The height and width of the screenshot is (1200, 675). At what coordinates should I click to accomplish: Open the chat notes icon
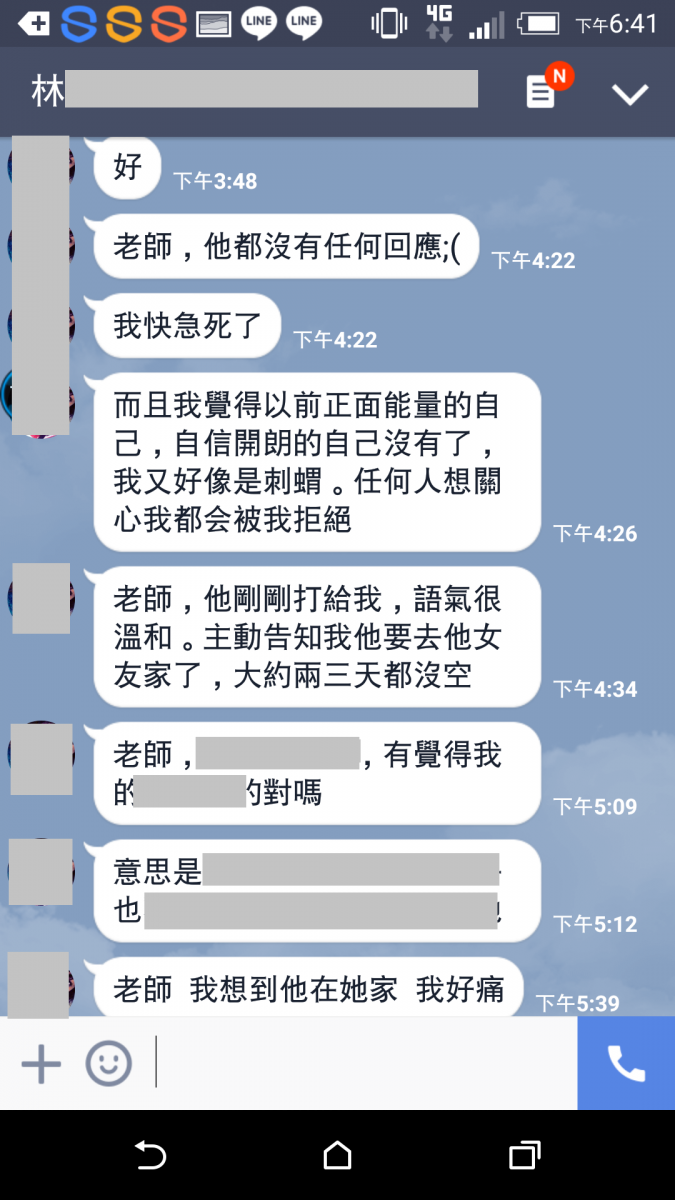coord(541,93)
